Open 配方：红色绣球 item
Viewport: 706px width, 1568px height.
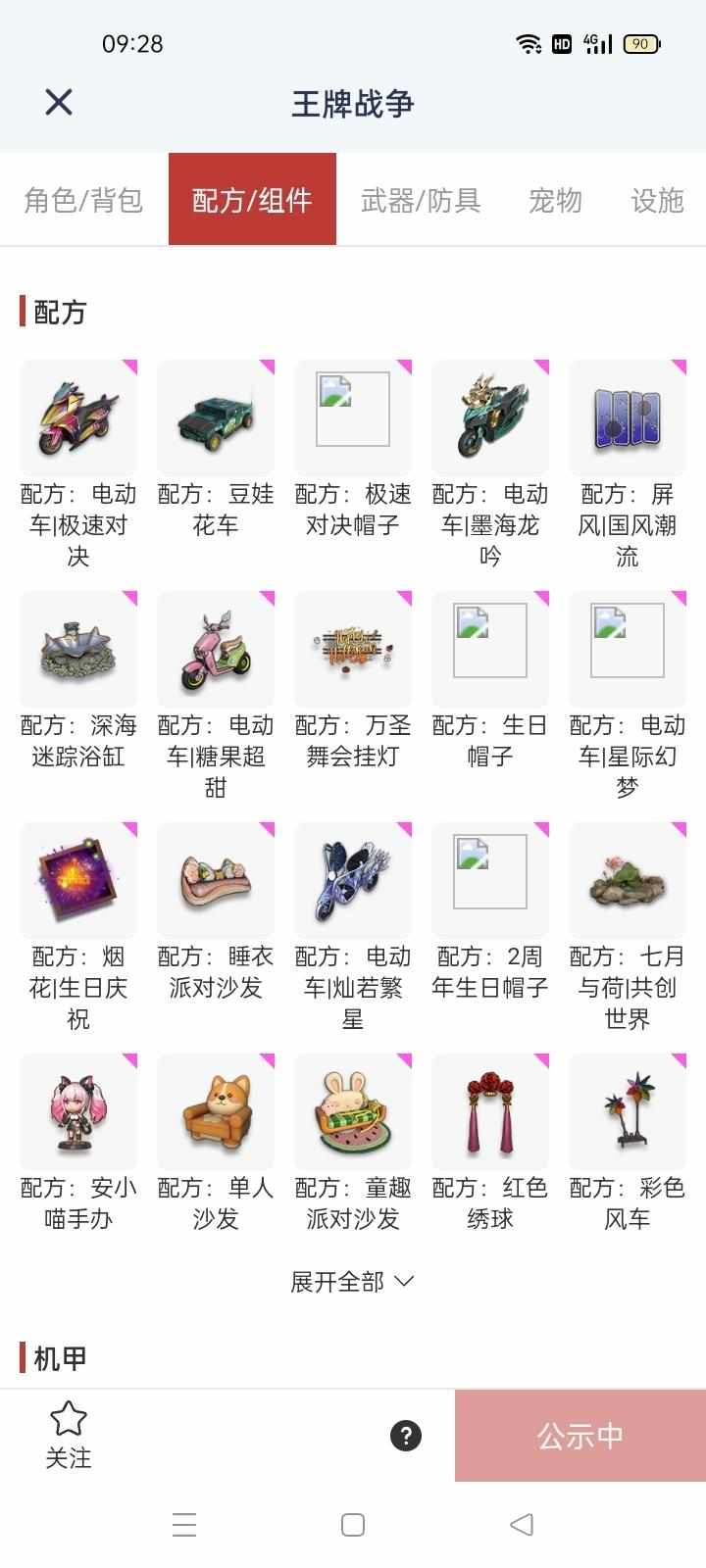click(490, 1113)
